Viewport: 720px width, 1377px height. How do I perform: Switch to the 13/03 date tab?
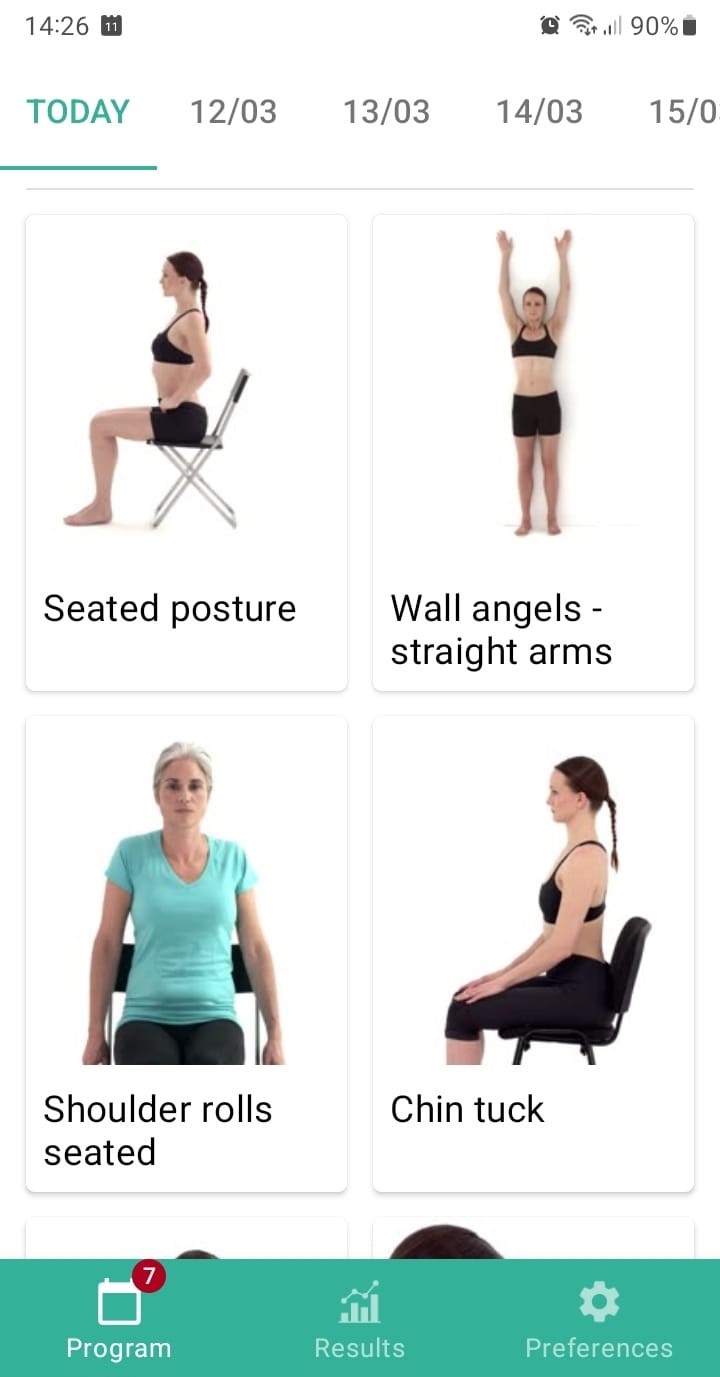386,111
